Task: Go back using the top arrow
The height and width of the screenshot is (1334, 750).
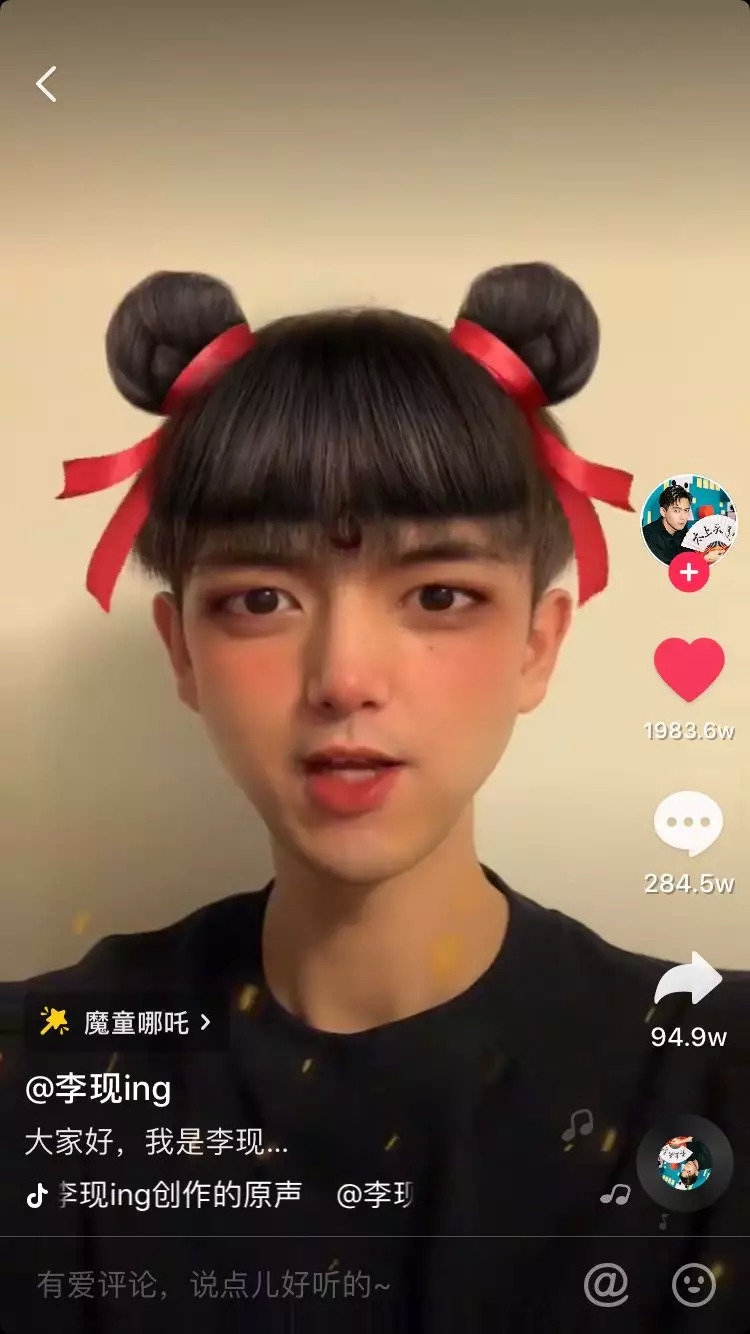Action: (46, 85)
